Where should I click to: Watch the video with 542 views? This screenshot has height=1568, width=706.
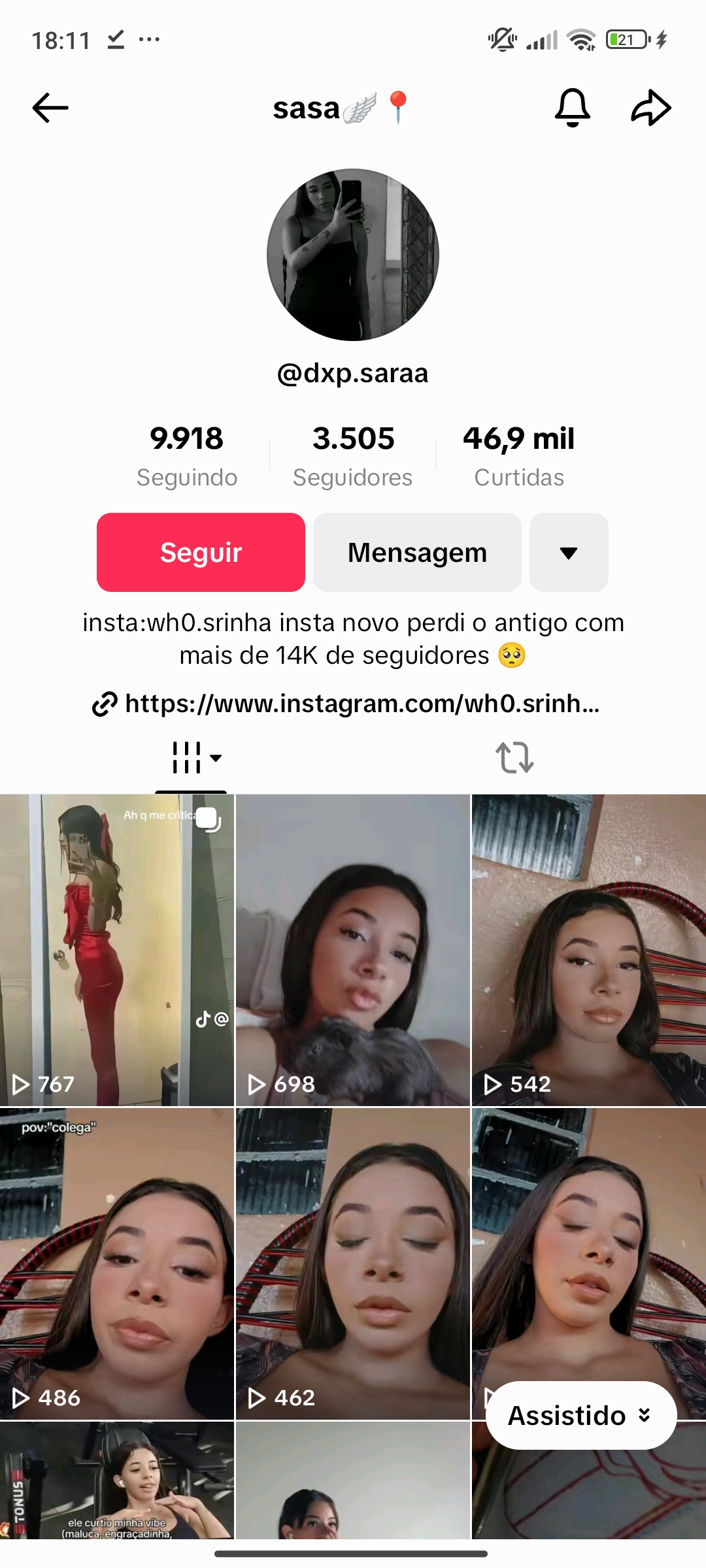click(x=588, y=950)
